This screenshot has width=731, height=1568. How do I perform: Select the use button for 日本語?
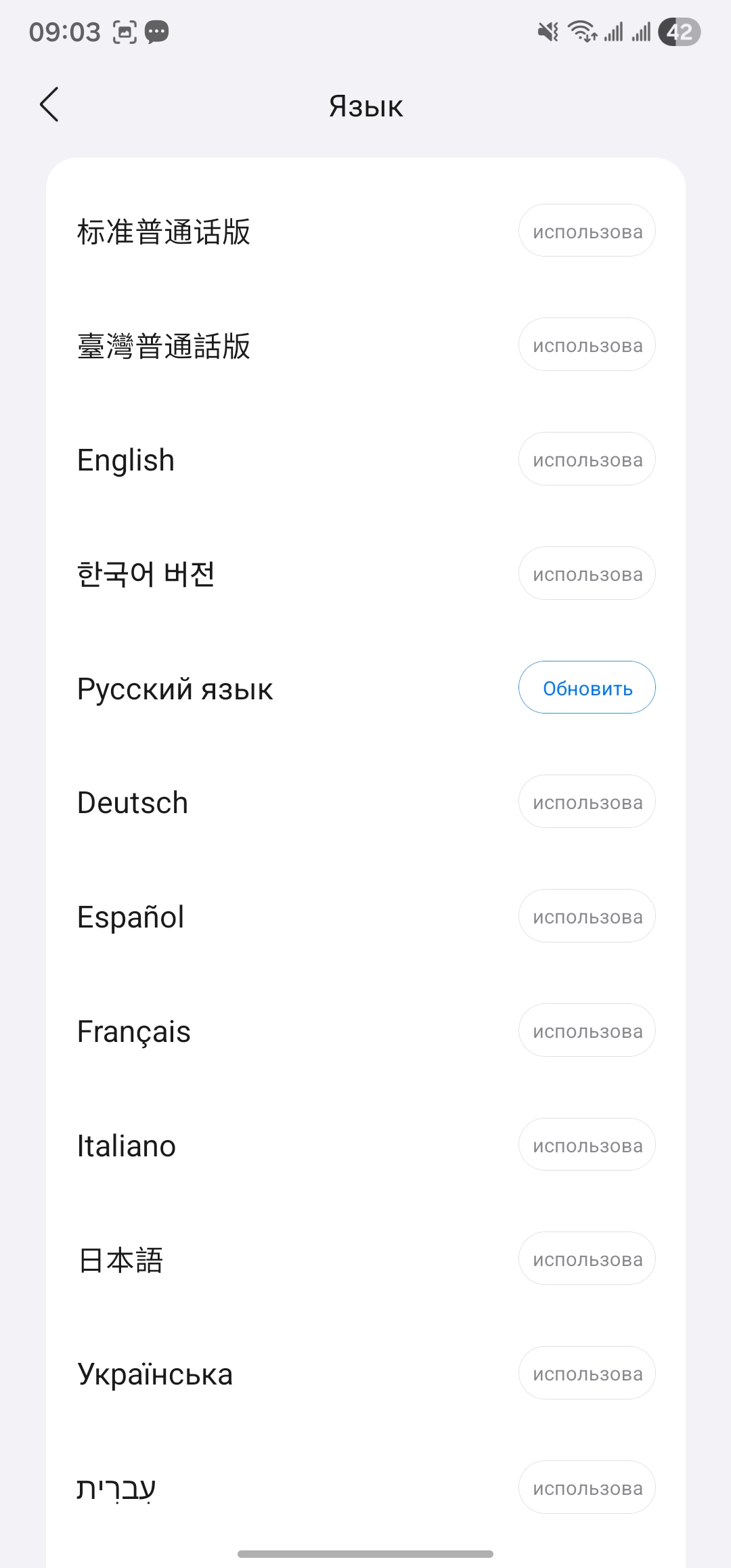586,1259
